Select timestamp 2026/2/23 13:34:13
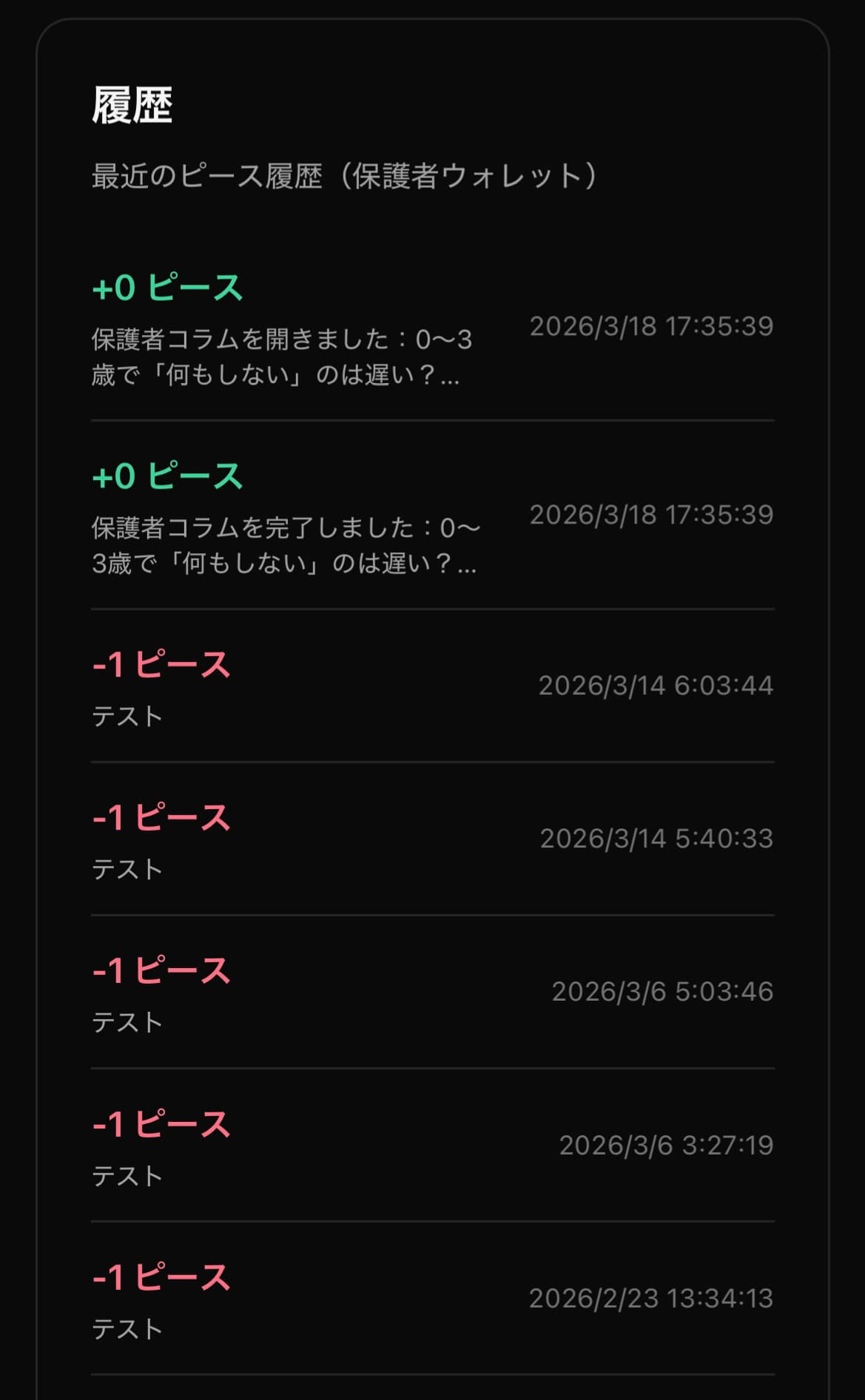 click(x=654, y=1299)
